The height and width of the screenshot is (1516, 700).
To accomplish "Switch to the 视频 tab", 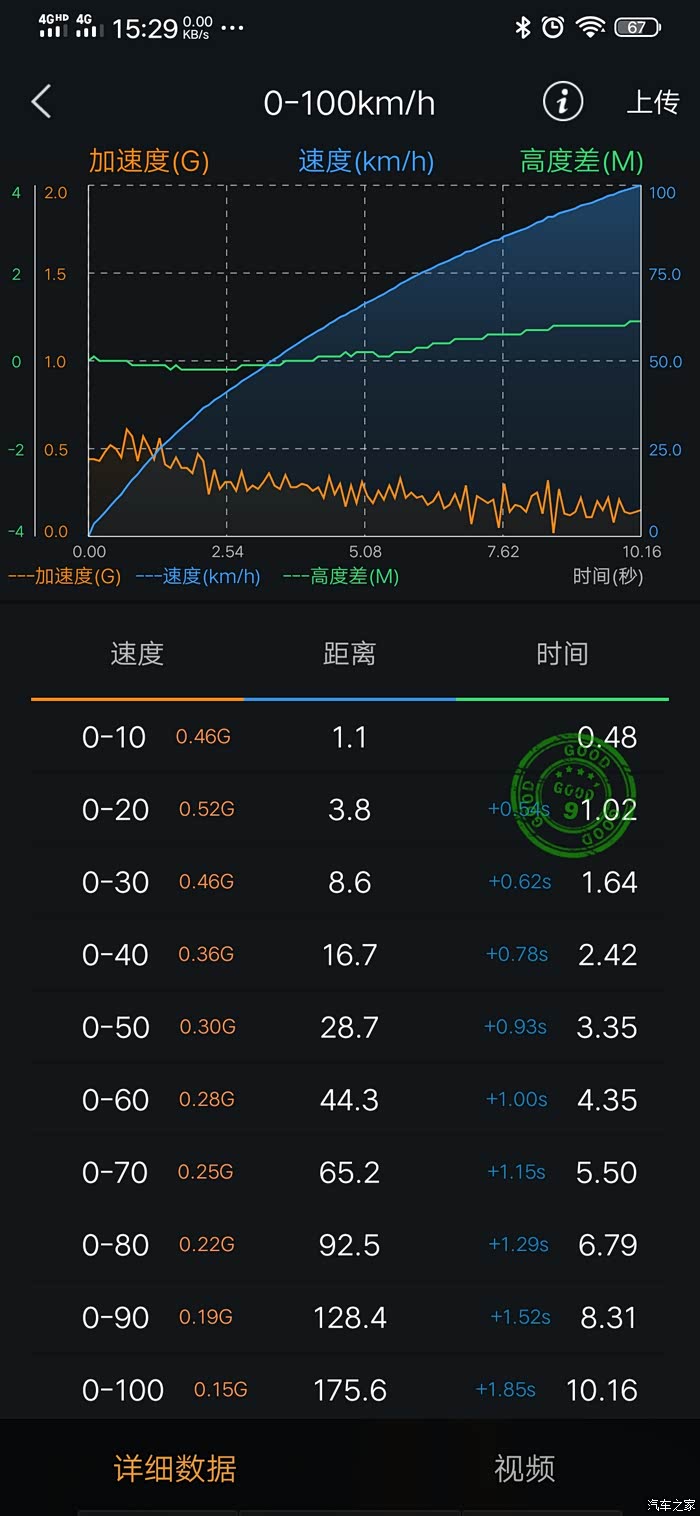I will coord(524,1468).
